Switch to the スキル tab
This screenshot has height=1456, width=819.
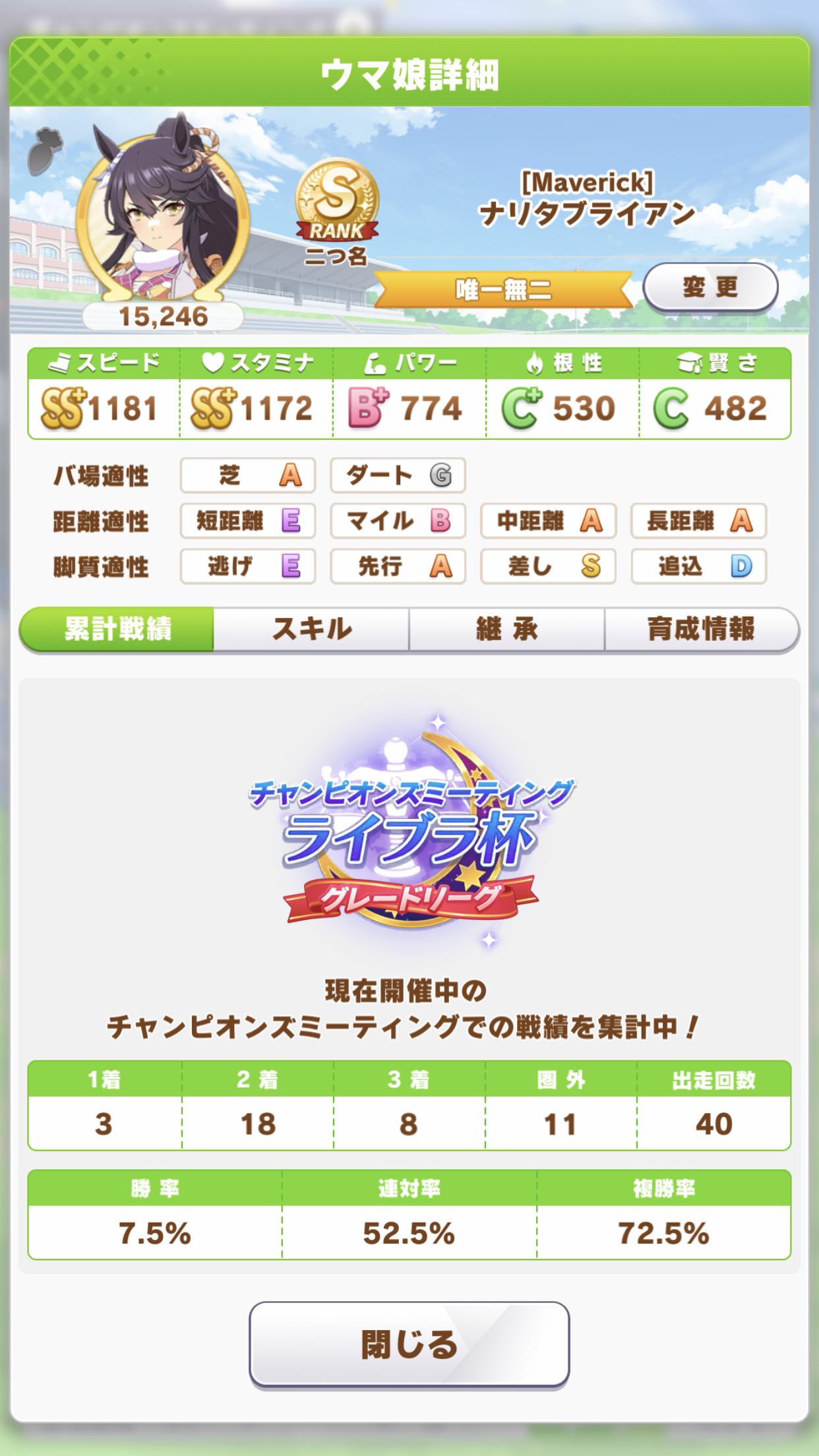(311, 629)
